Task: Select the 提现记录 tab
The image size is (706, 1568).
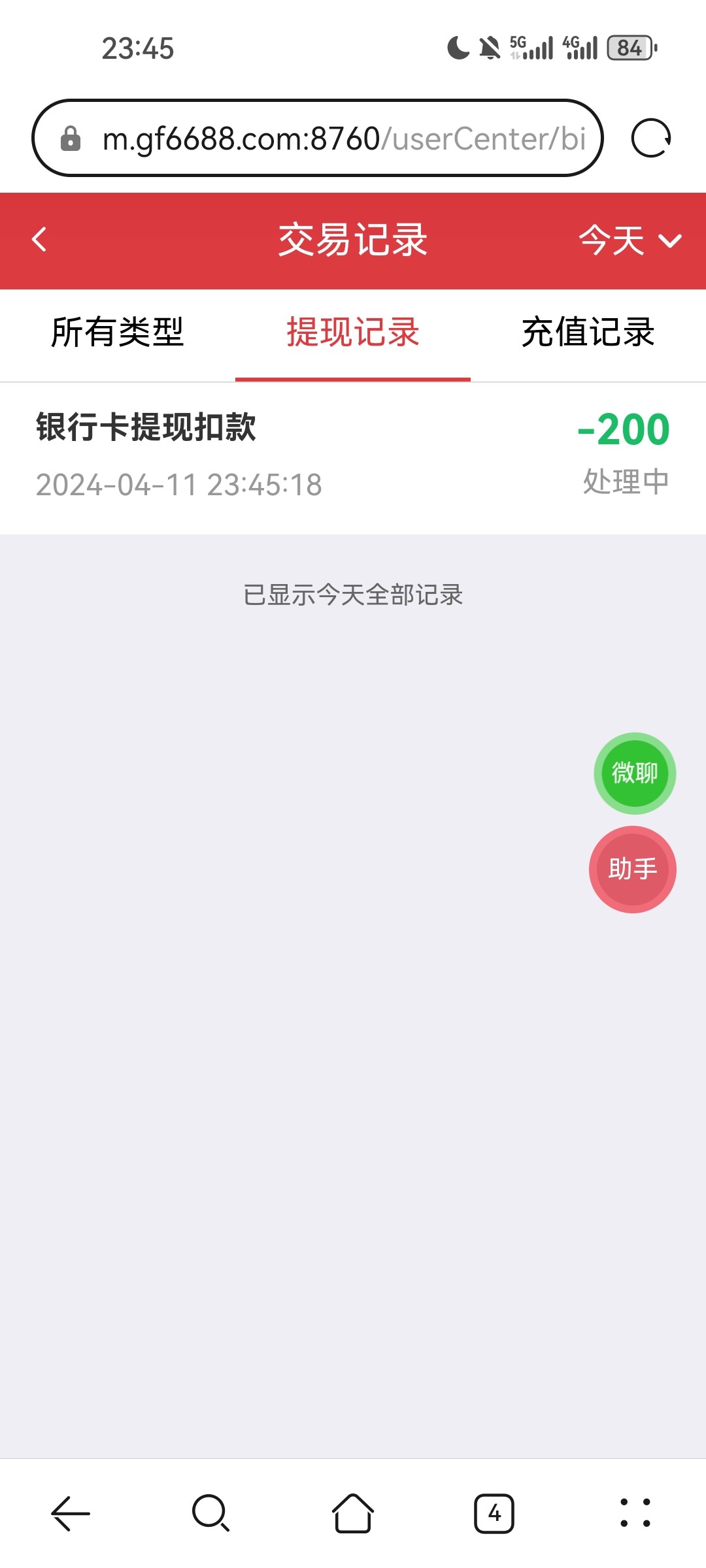Action: (353, 332)
